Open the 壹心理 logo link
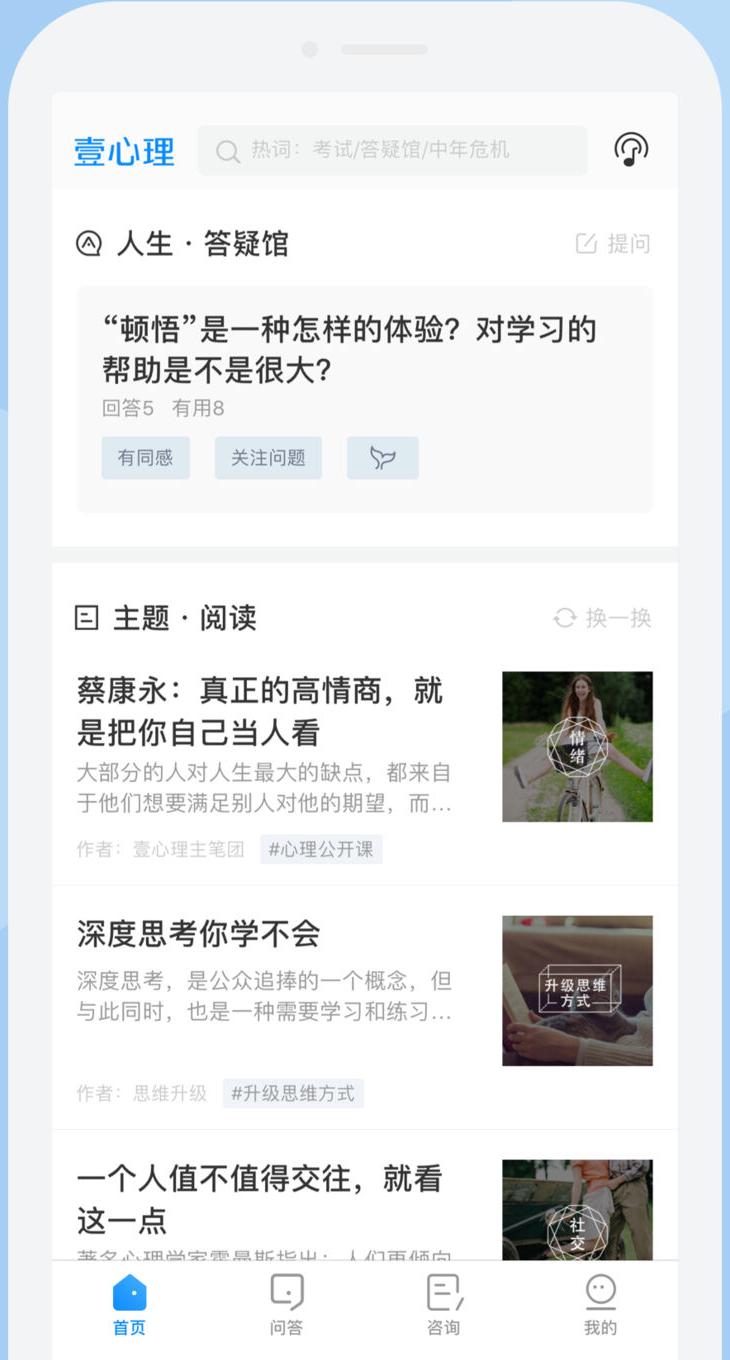 click(x=123, y=151)
